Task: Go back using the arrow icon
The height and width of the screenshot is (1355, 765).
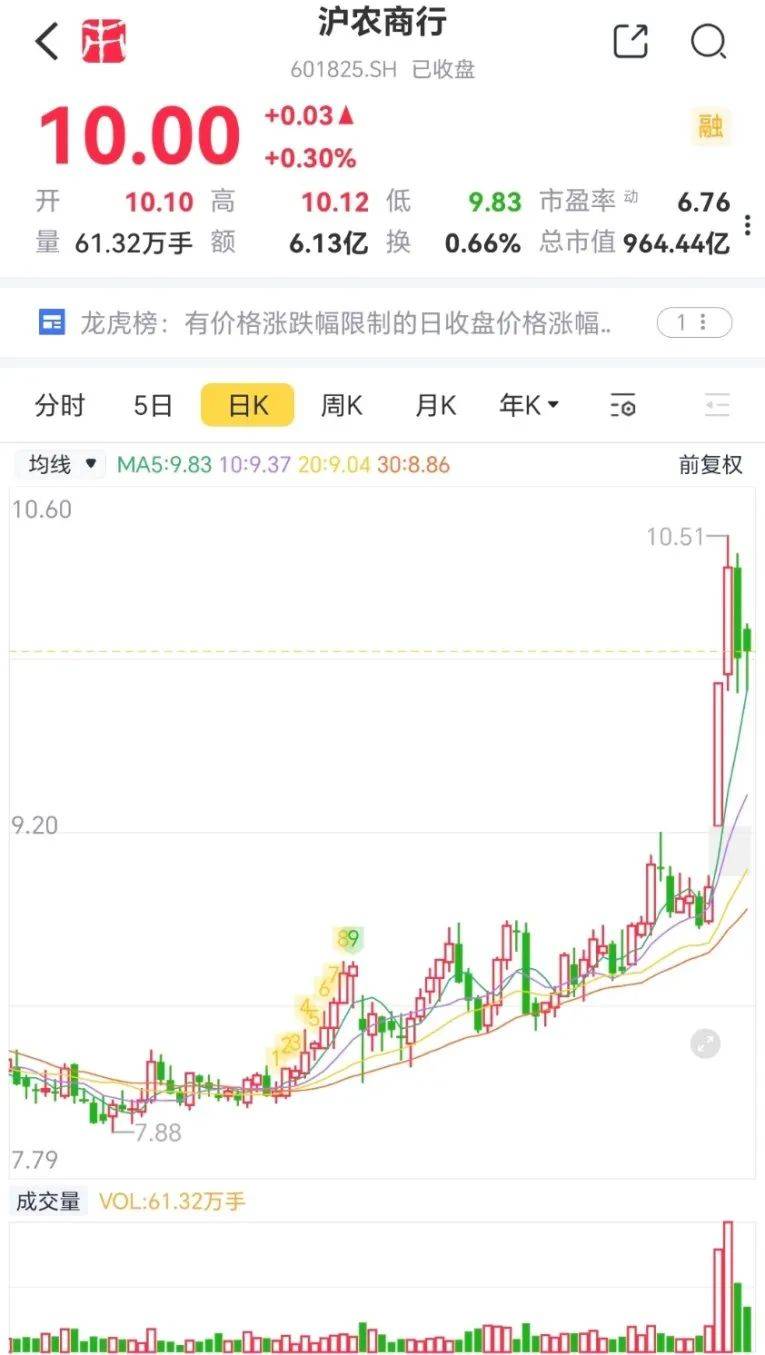Action: click(x=47, y=42)
